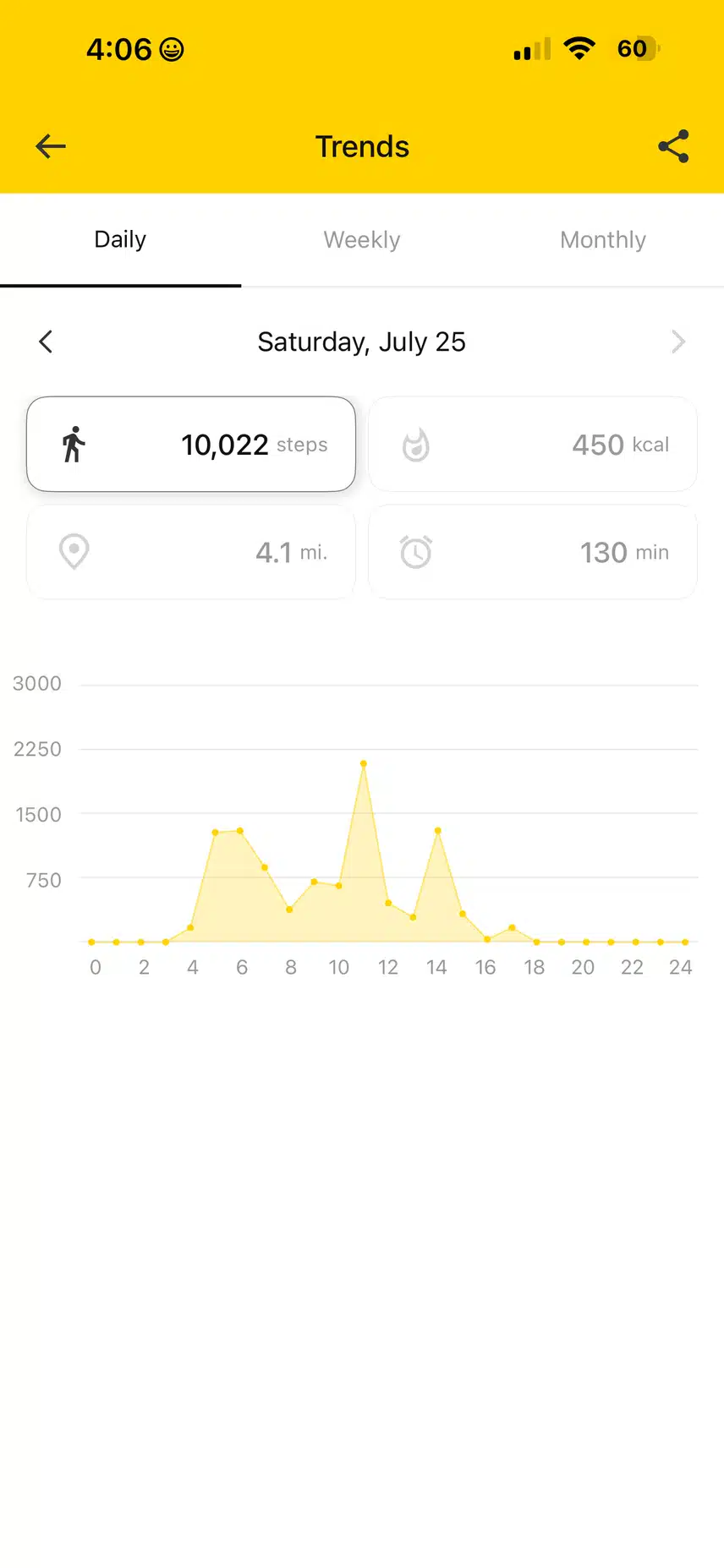This screenshot has width=724, height=1568.
Task: Share the trends data
Action: 673,146
